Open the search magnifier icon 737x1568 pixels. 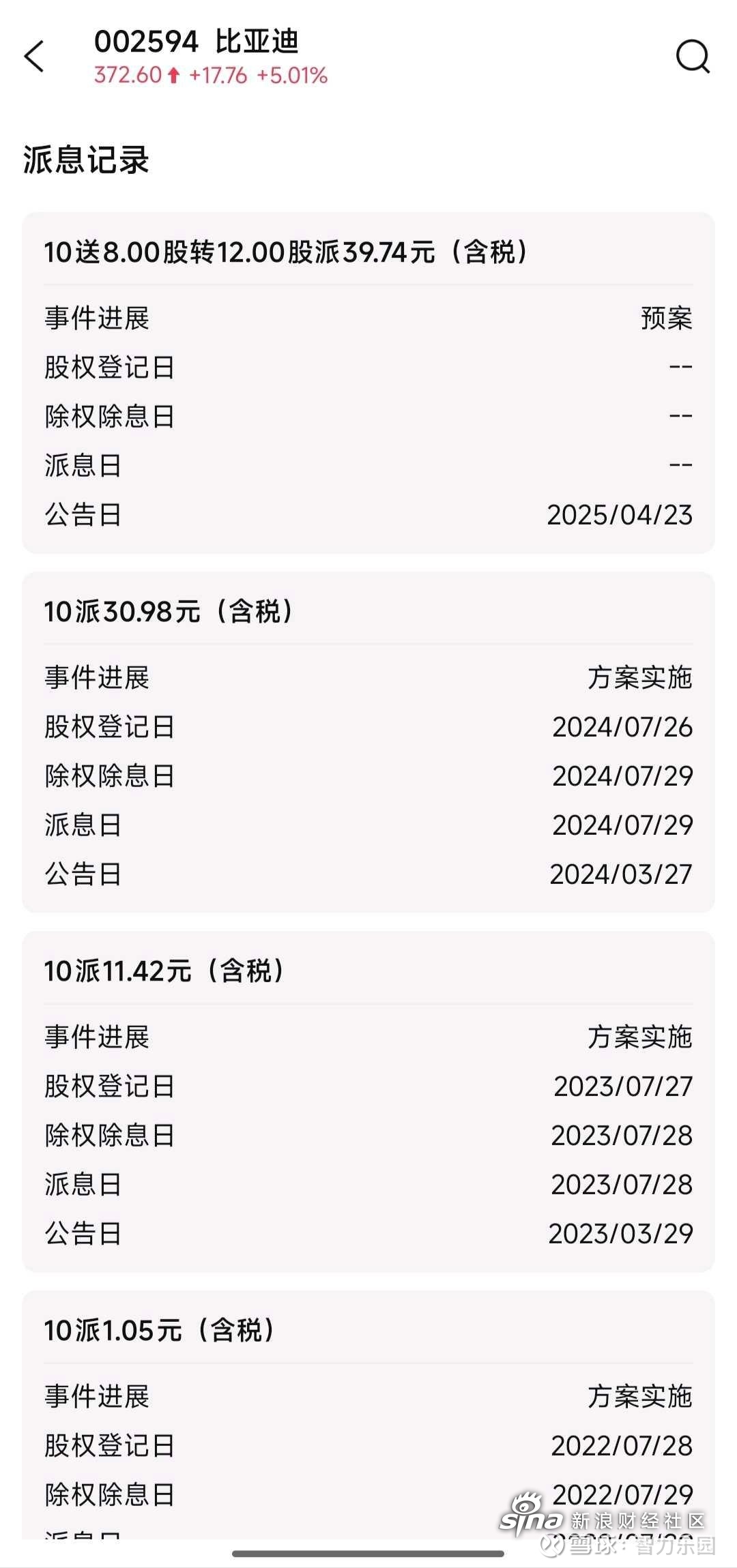pyautogui.click(x=693, y=56)
